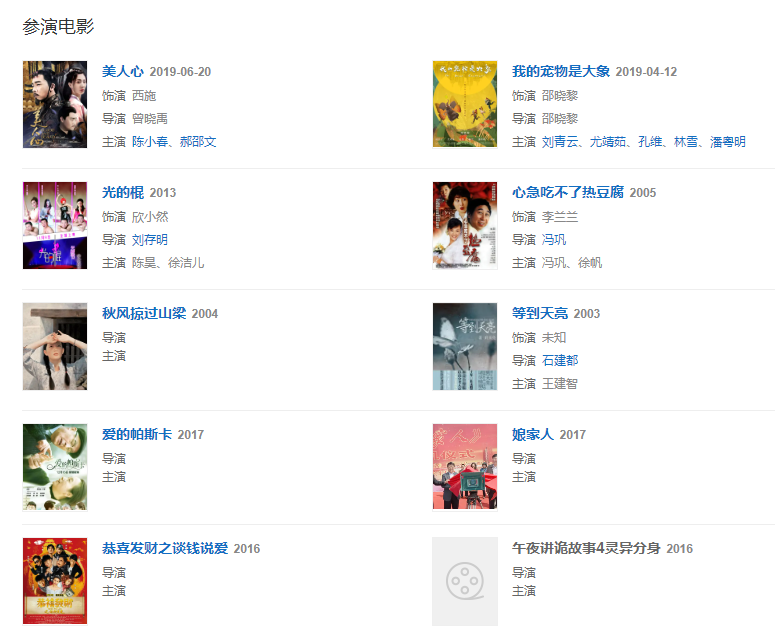
Task: Open the movie title 我的宠物是大象
Action: pos(560,71)
